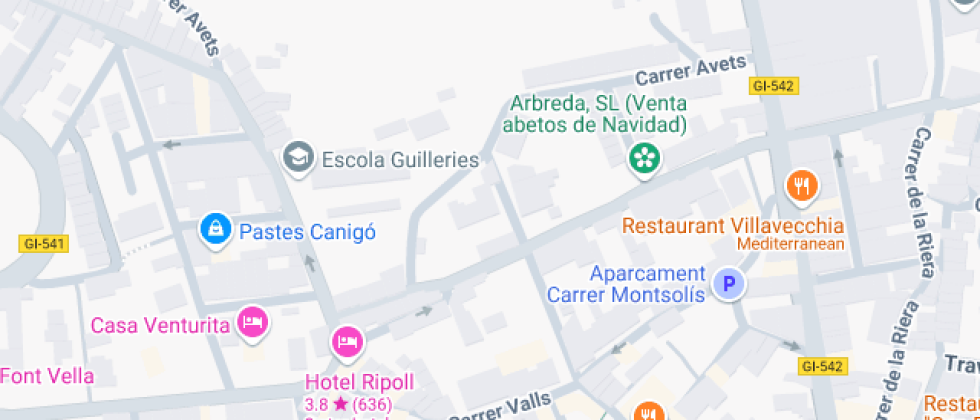
Task: View Hotel Ripoll place details
Action: [x=346, y=342]
